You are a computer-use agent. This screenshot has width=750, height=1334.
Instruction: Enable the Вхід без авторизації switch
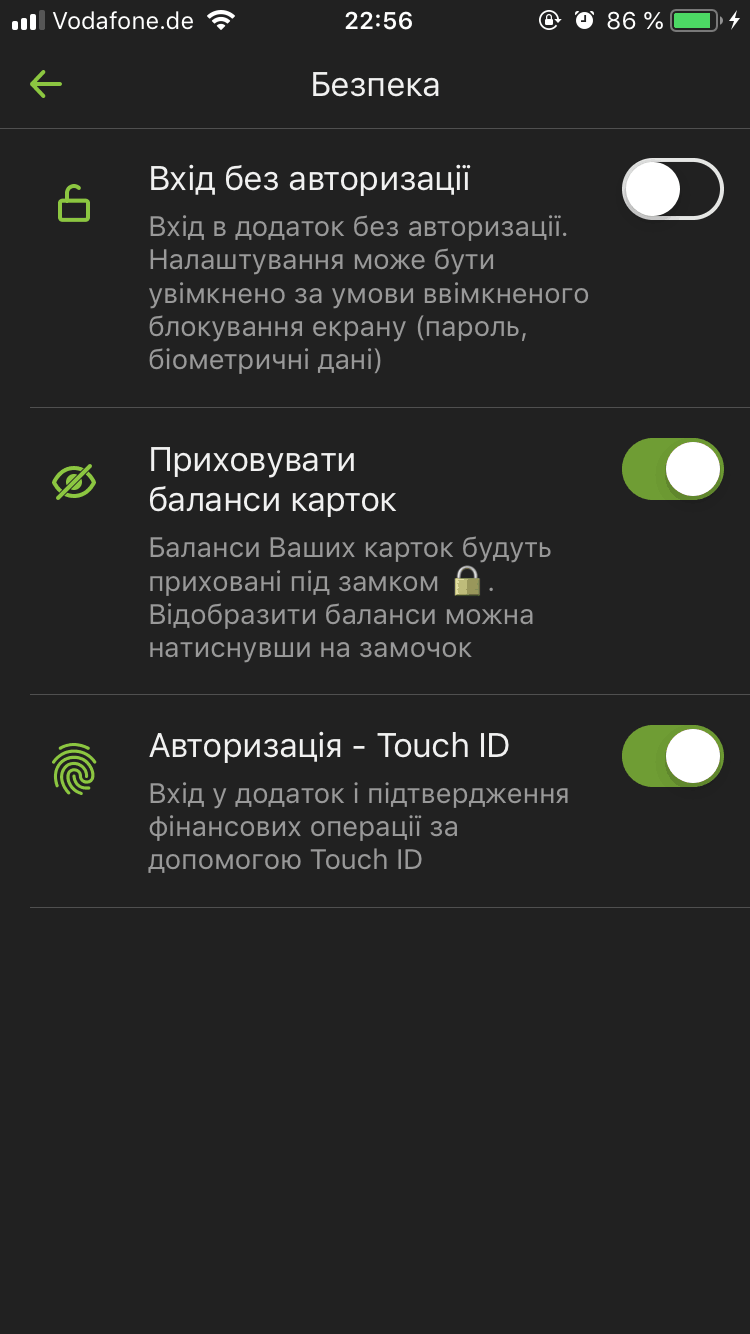[672, 189]
